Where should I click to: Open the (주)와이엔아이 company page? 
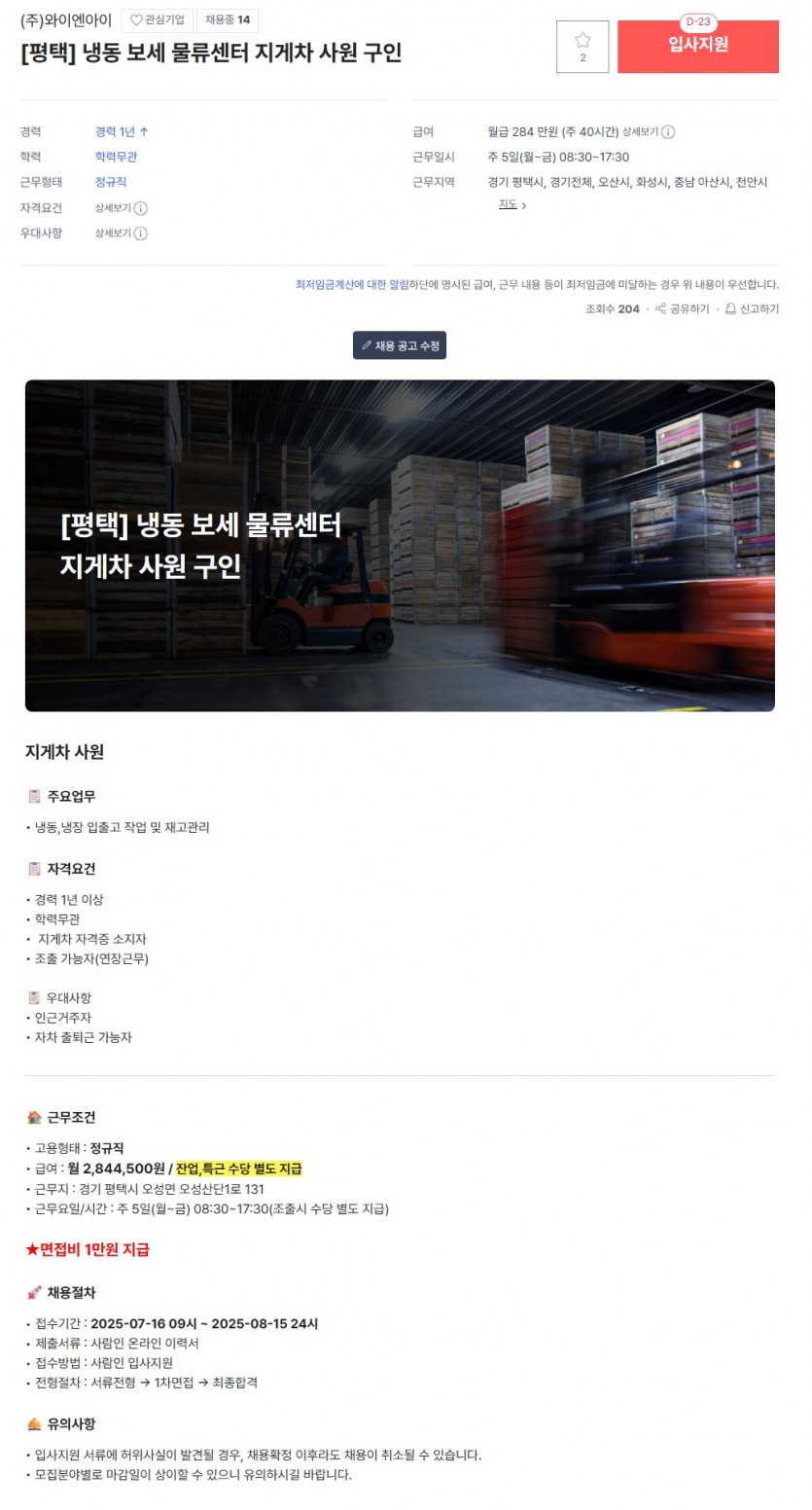tap(66, 19)
